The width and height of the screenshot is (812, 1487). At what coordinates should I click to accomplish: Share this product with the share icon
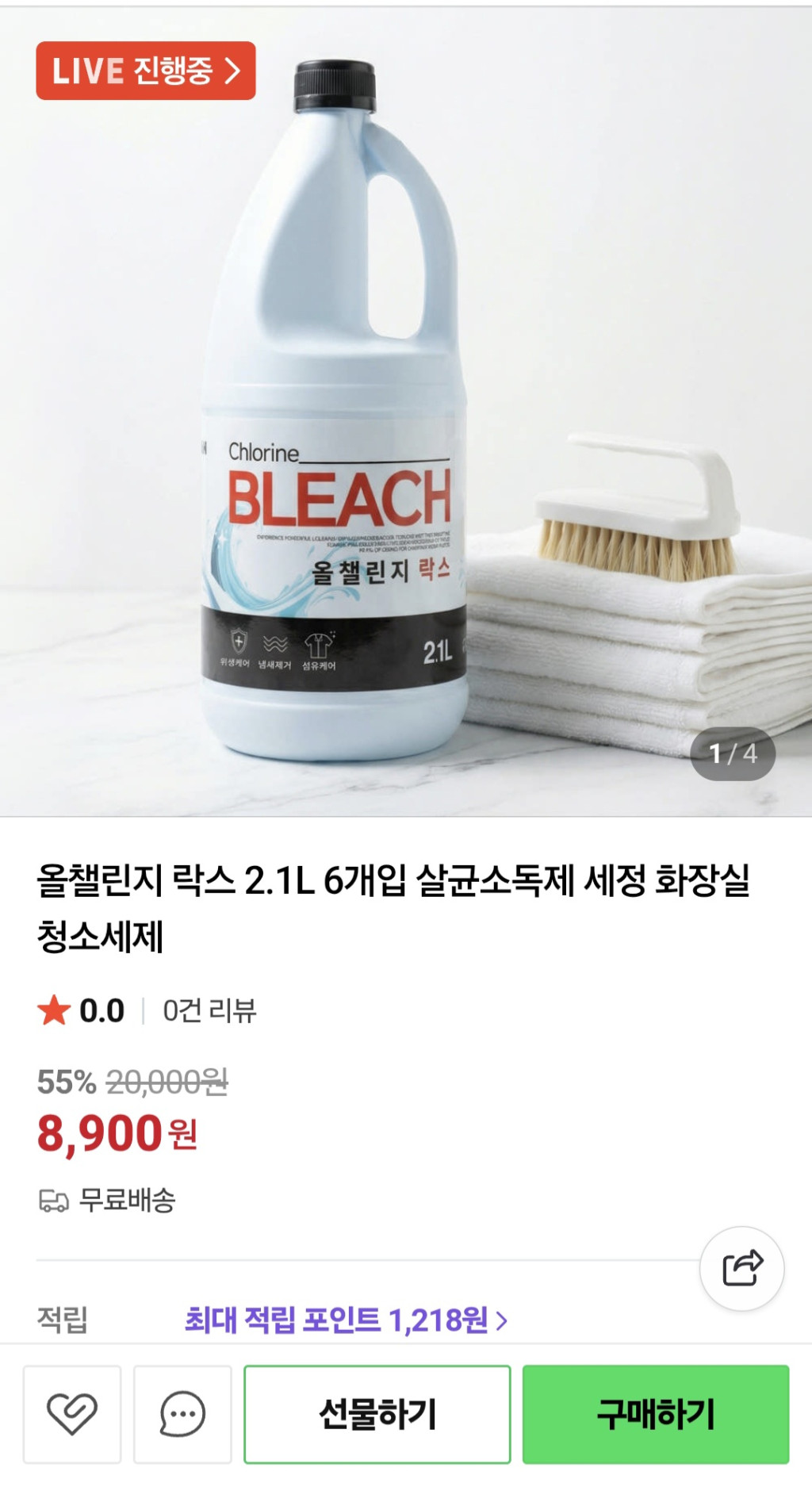point(741,1268)
